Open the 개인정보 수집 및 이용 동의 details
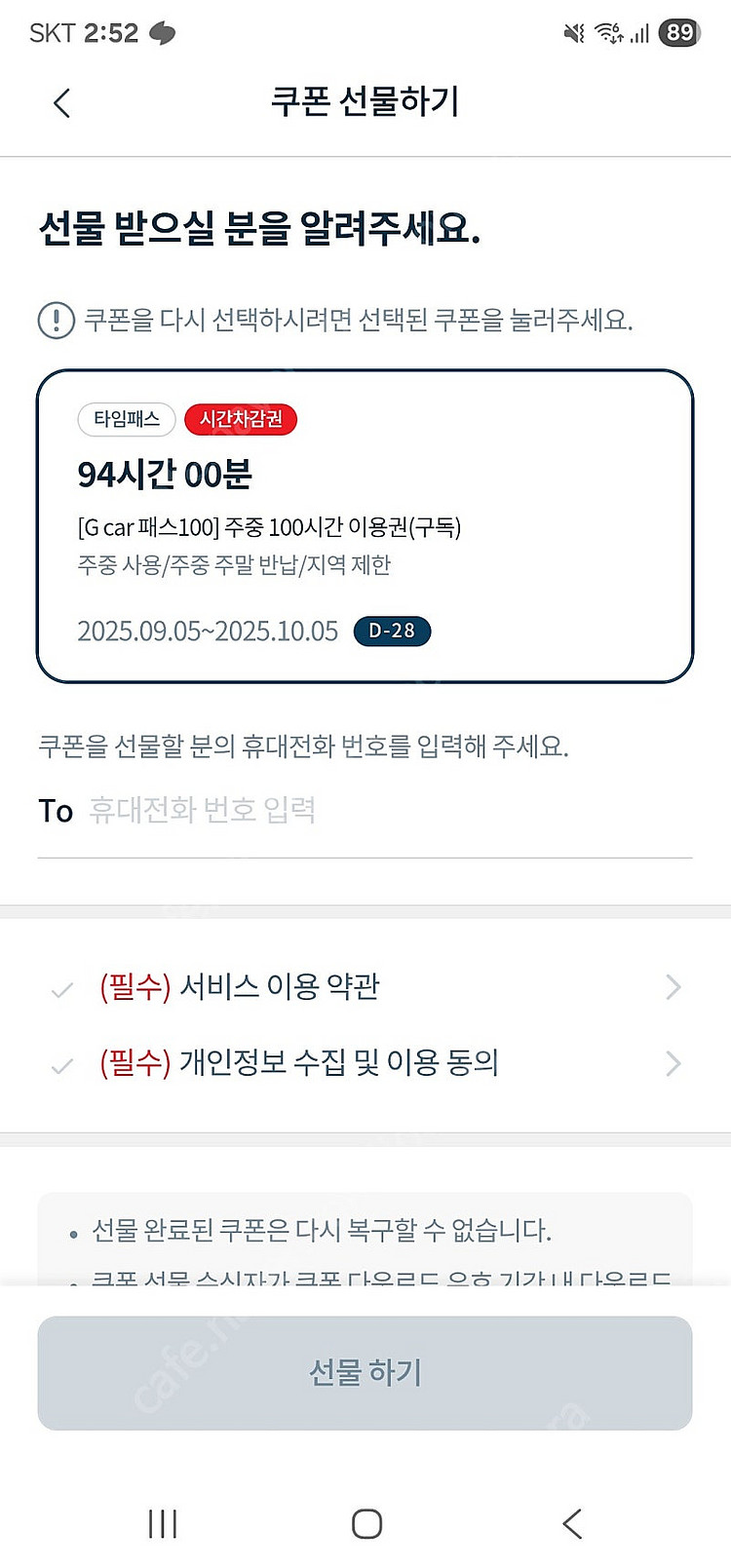 [673, 1063]
